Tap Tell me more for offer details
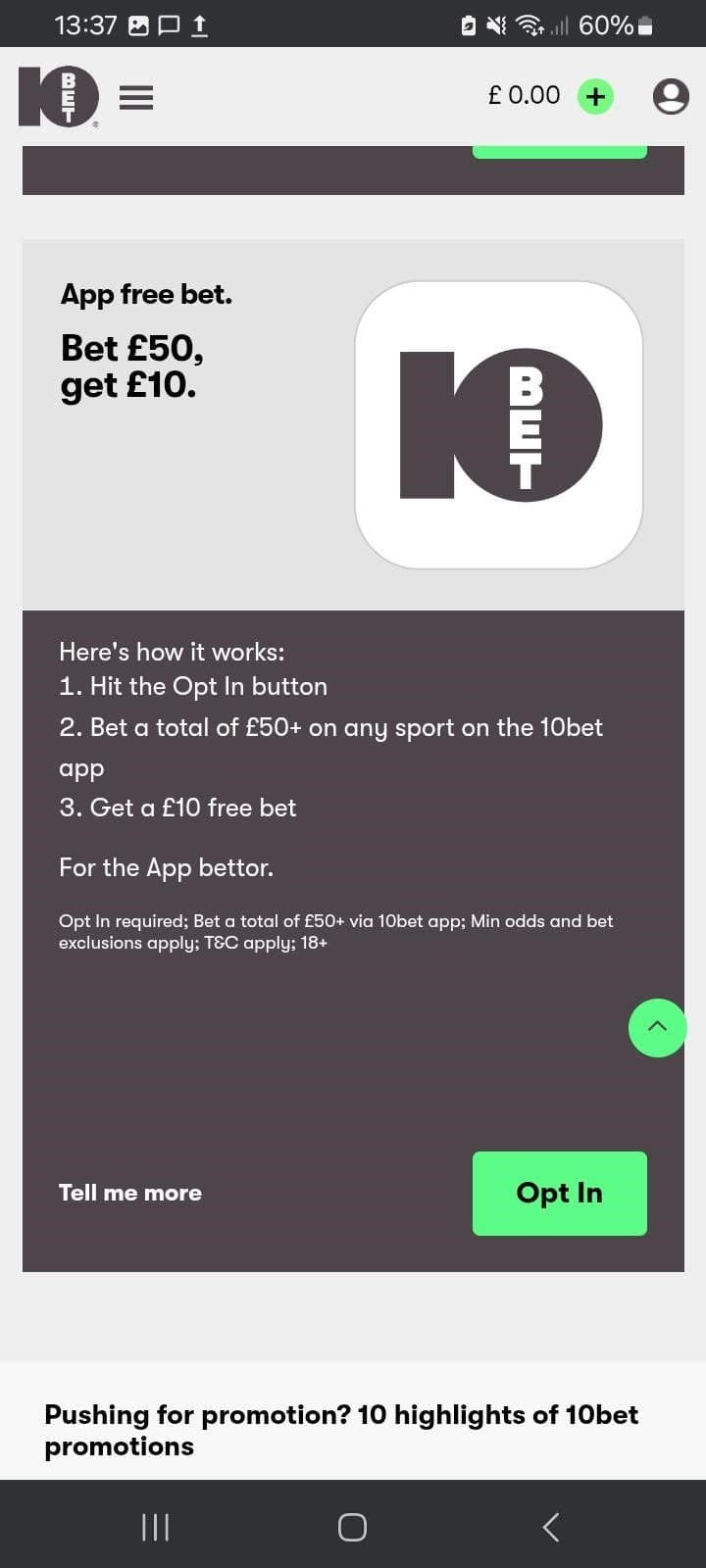The image size is (706, 1568). [130, 1193]
